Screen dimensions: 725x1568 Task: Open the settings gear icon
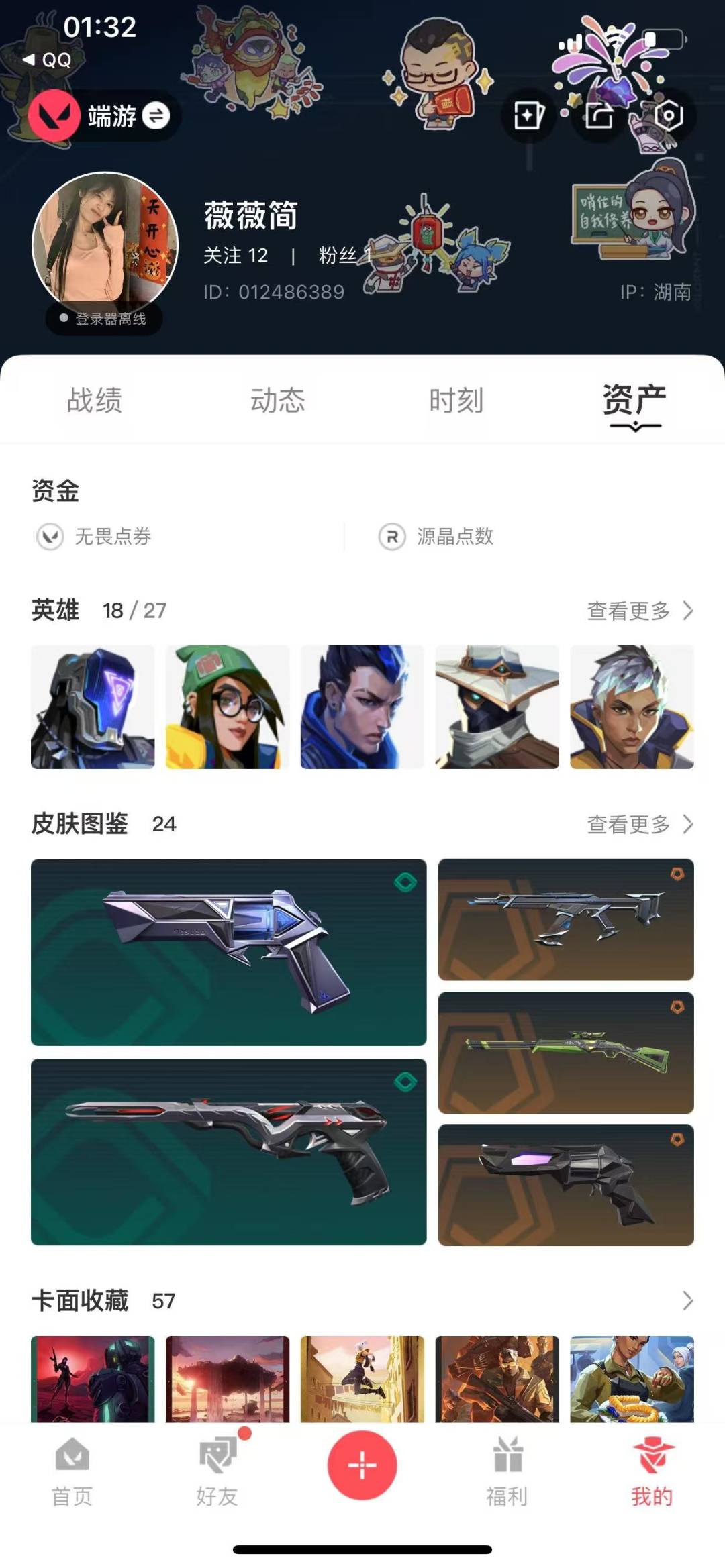click(x=669, y=115)
